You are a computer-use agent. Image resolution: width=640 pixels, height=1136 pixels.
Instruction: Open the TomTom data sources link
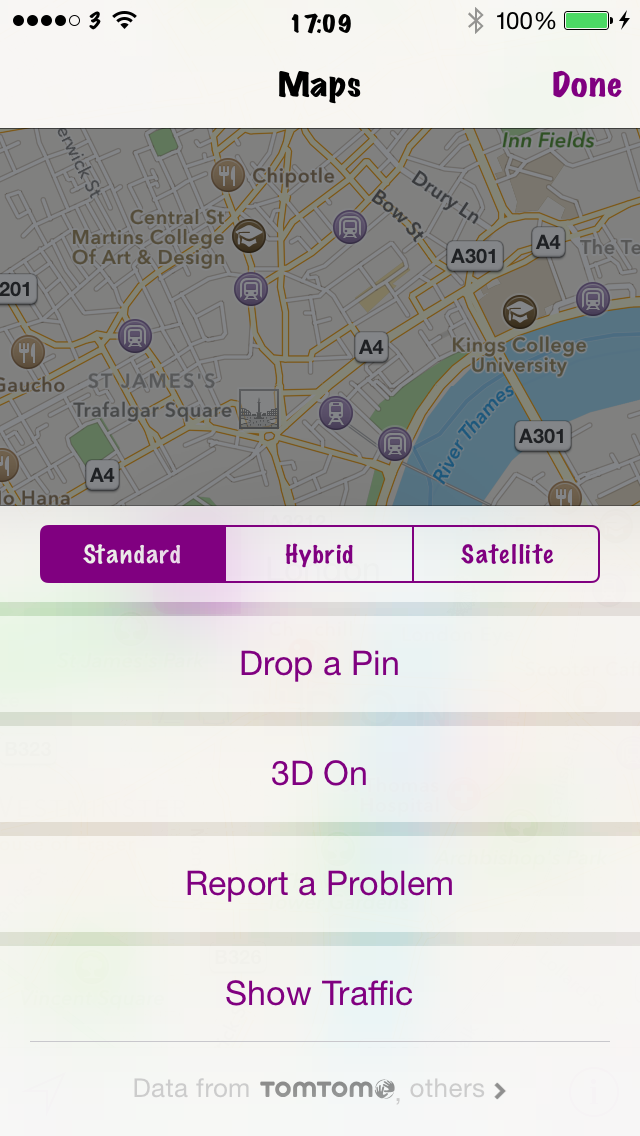320,1089
